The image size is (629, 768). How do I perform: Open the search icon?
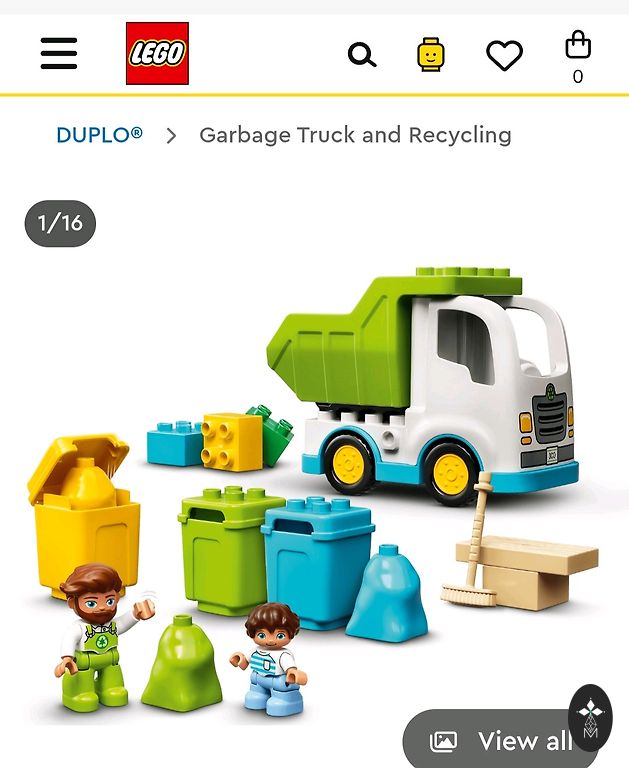(x=362, y=55)
